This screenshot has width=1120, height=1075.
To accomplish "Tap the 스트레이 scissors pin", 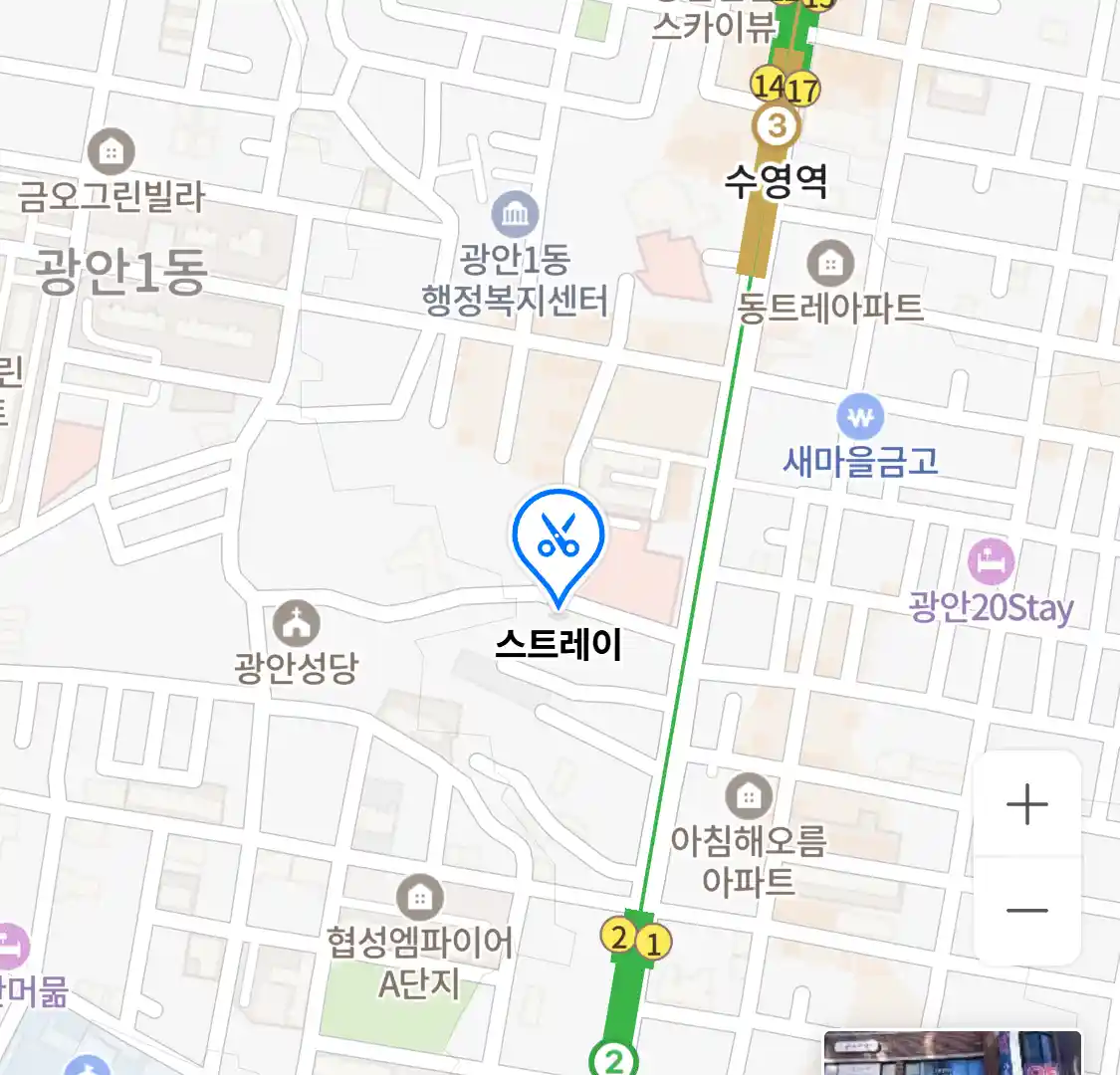I will 559,542.
